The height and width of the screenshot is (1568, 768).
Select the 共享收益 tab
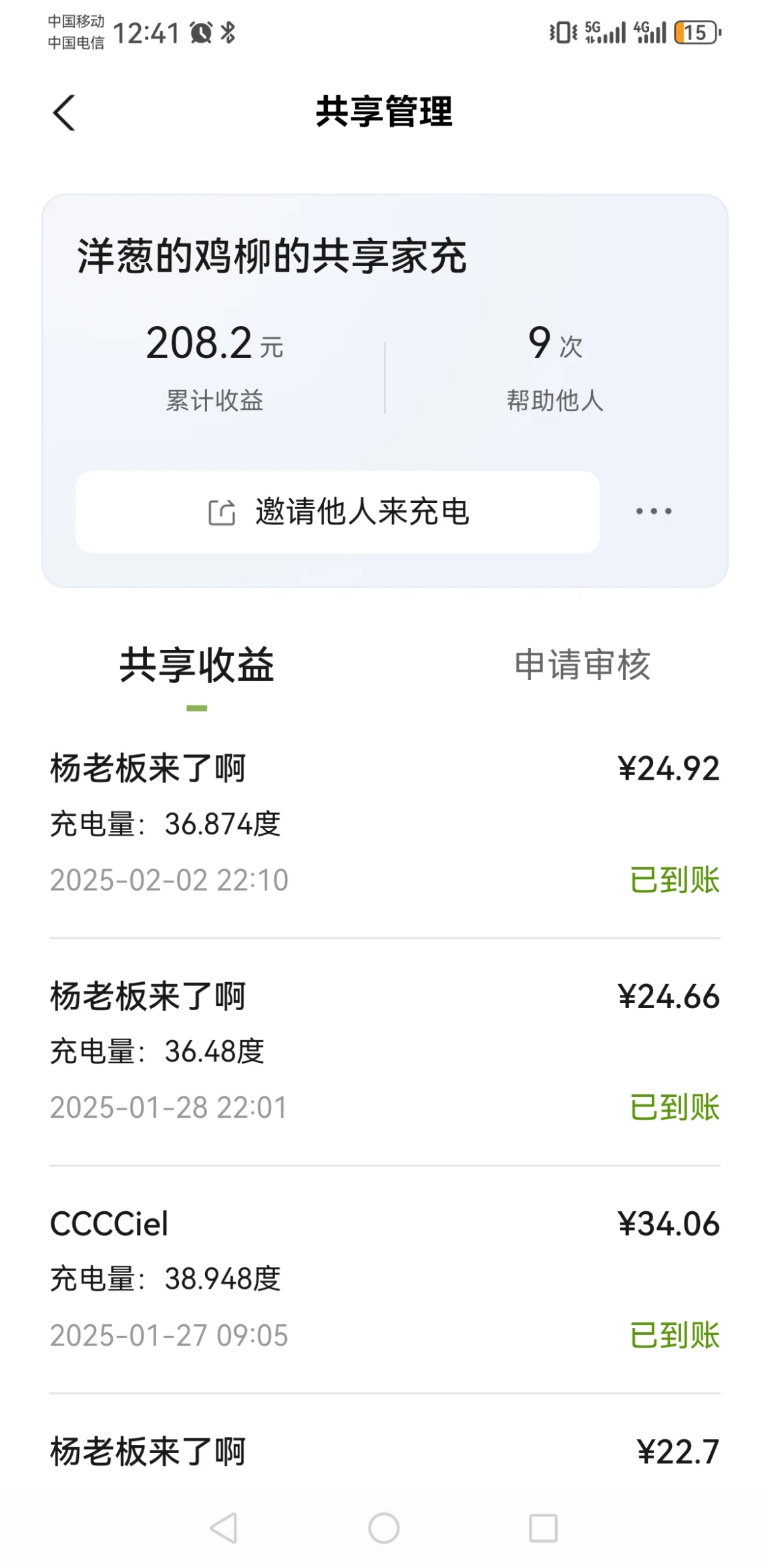point(197,665)
